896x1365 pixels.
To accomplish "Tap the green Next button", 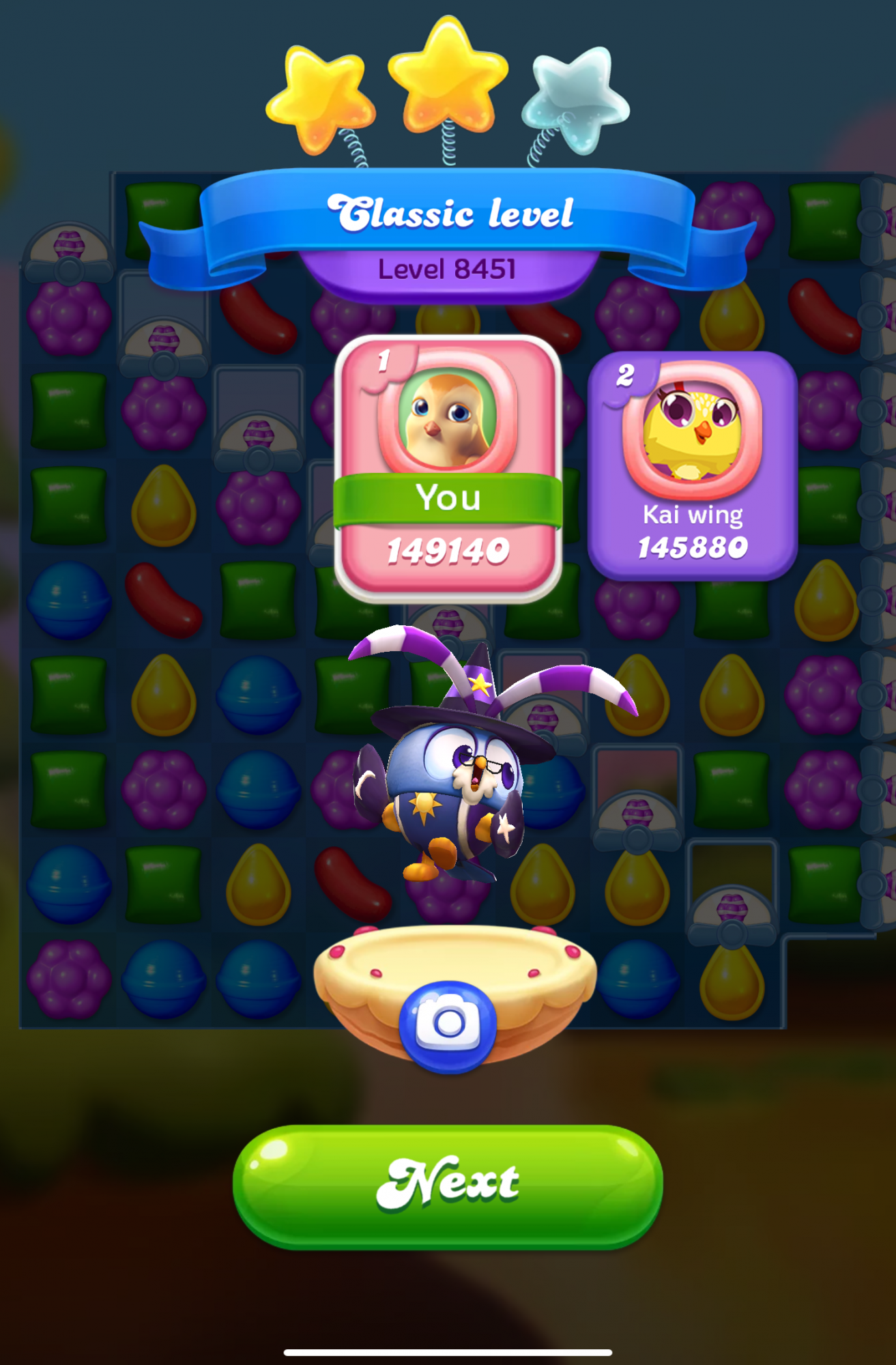I will 448,1186.
